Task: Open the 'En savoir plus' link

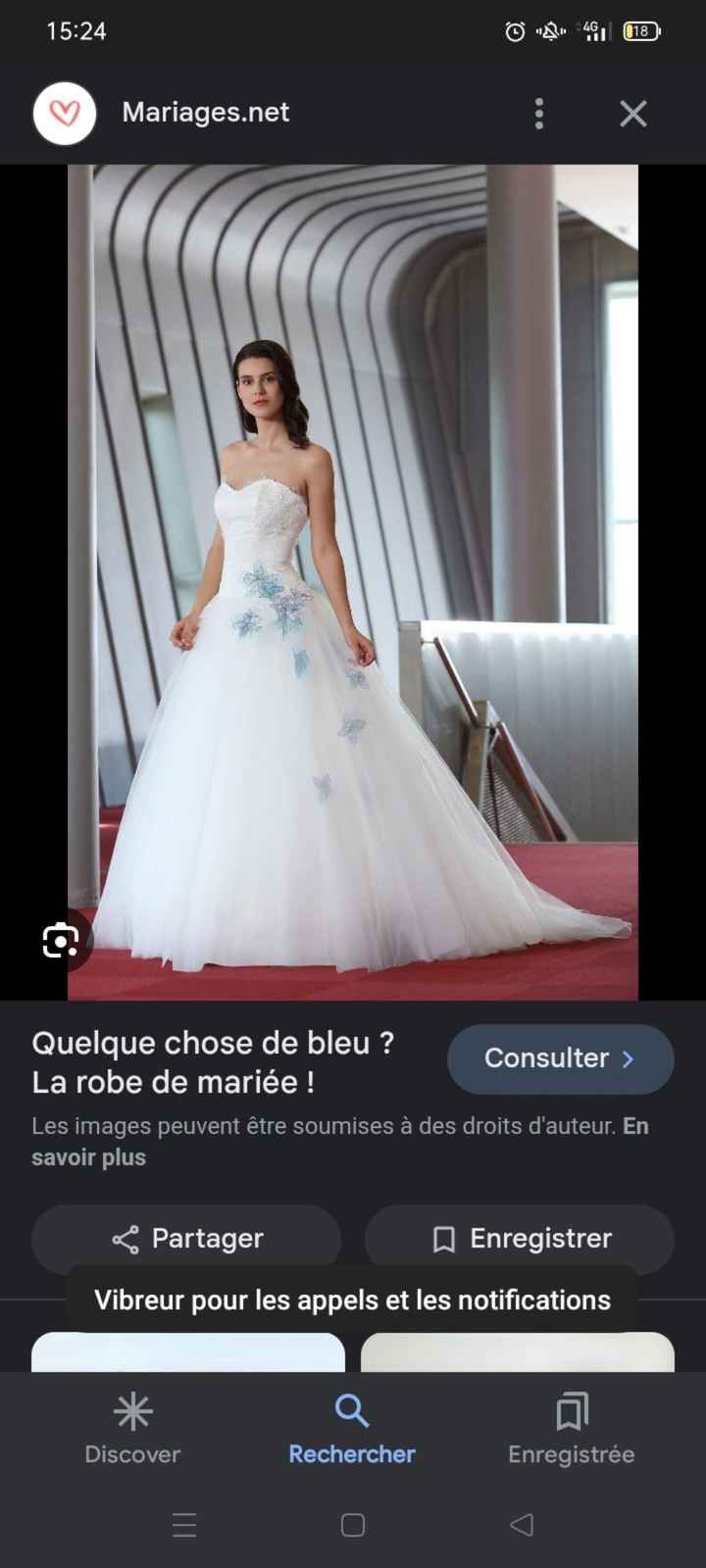Action: coord(88,1157)
